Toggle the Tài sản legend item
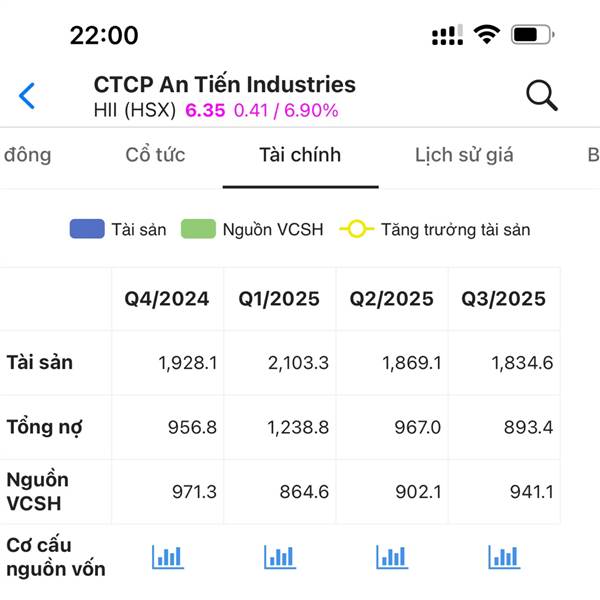The image size is (600, 600). [118, 229]
